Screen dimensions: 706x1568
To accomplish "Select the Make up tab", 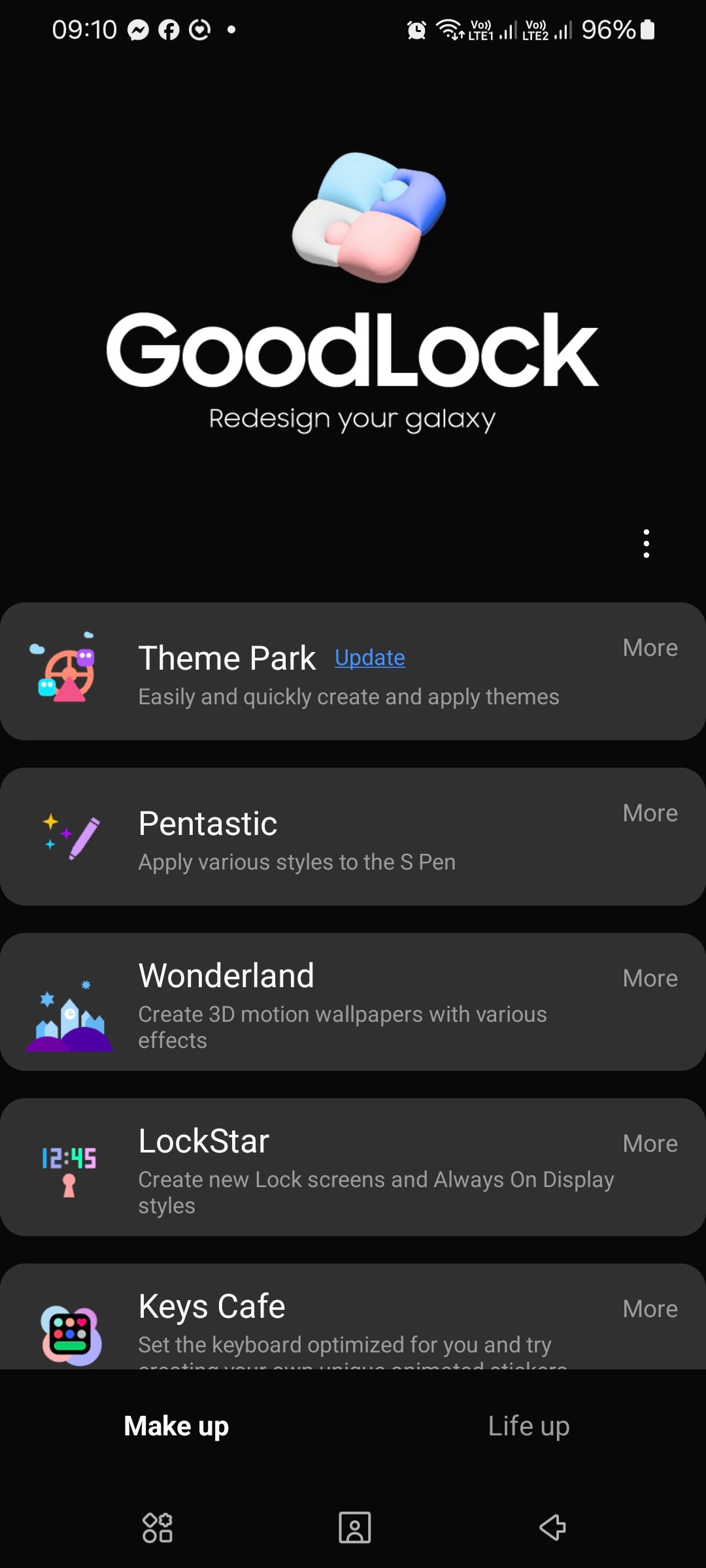I will (x=176, y=1426).
